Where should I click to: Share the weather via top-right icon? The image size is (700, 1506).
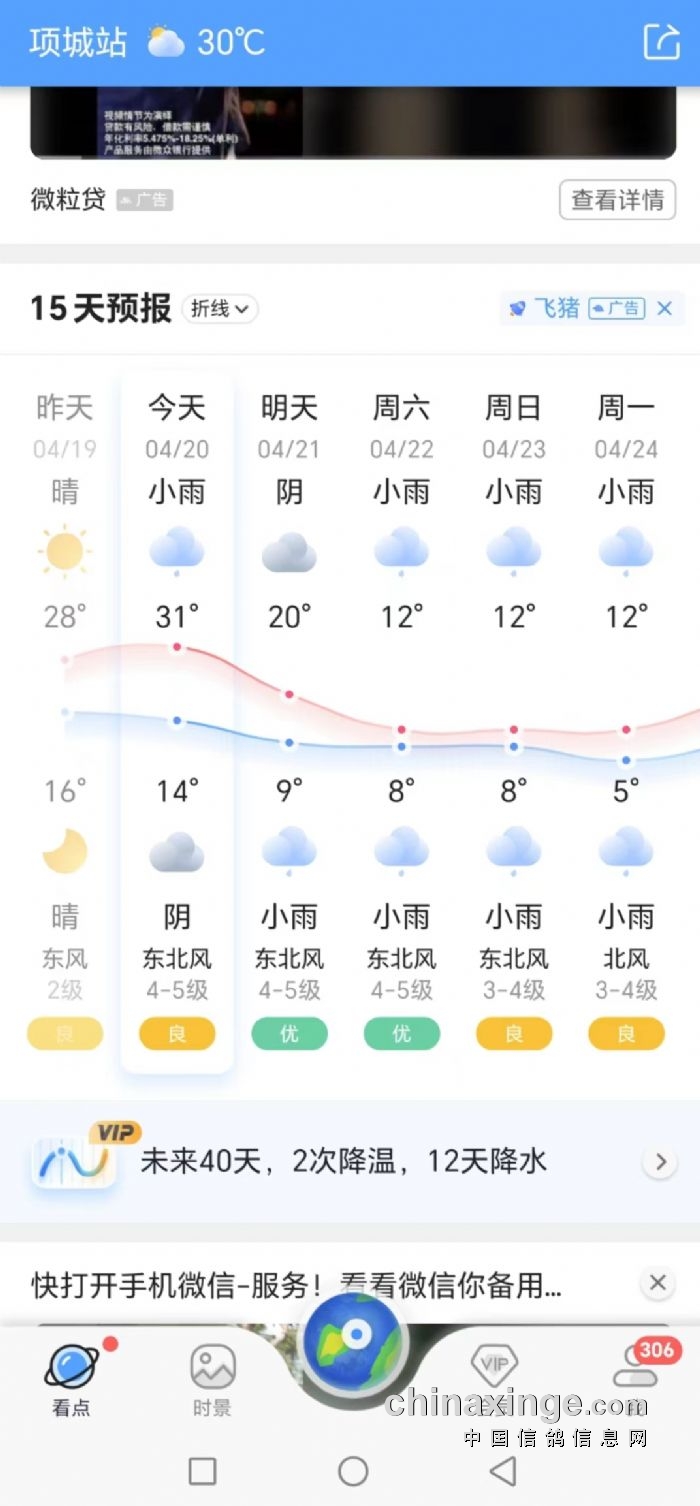tap(660, 41)
